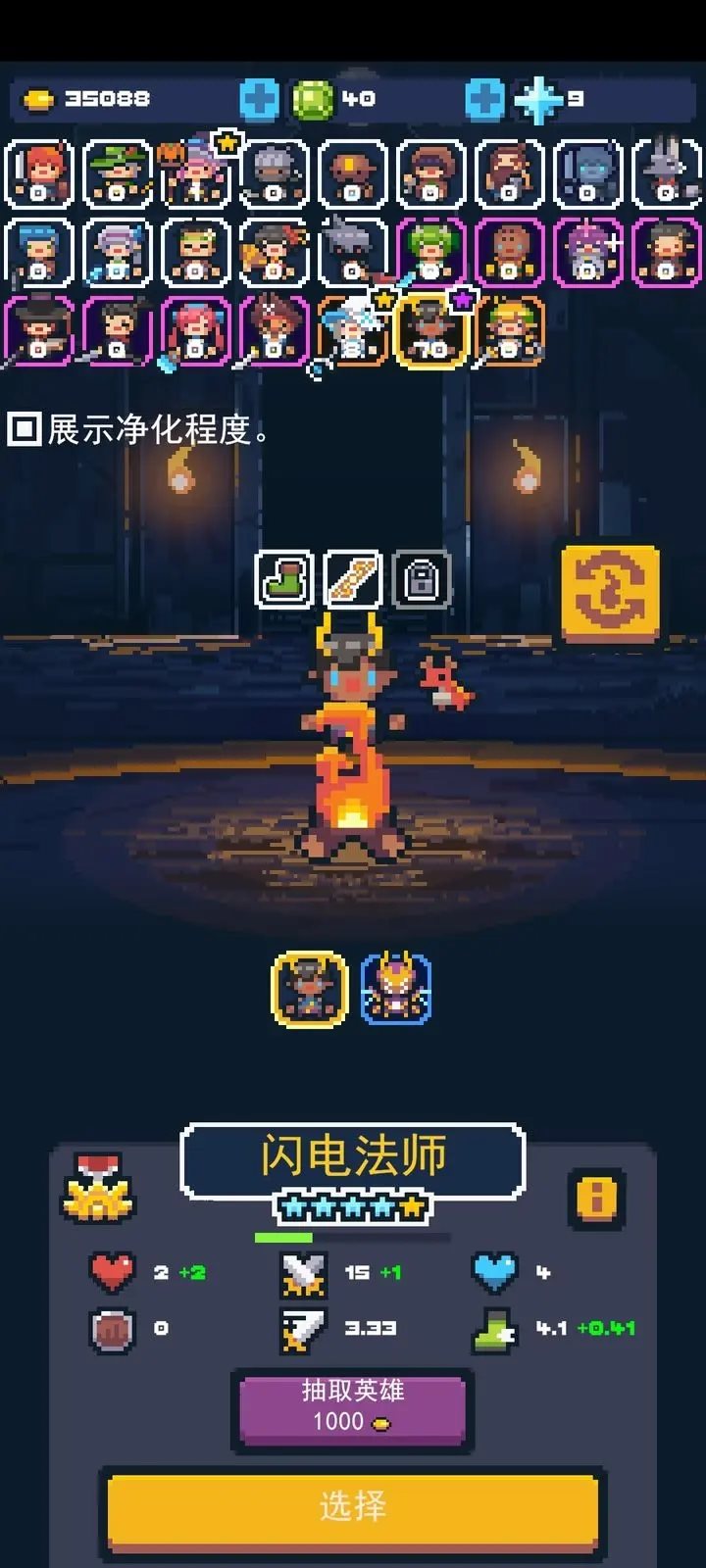
Task: Select the black-hat hero with pink frame
Action: point(39,331)
